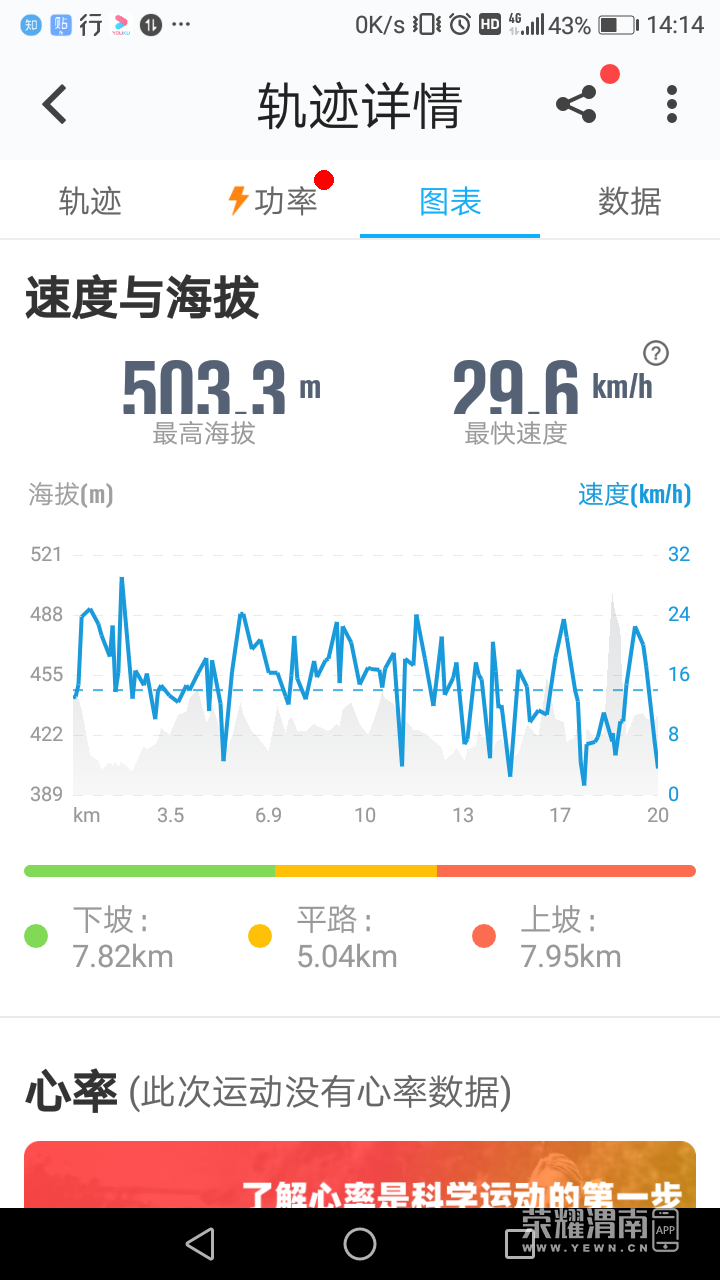720x1280 pixels.
Task: Open the help question mark icon
Action: [x=655, y=353]
